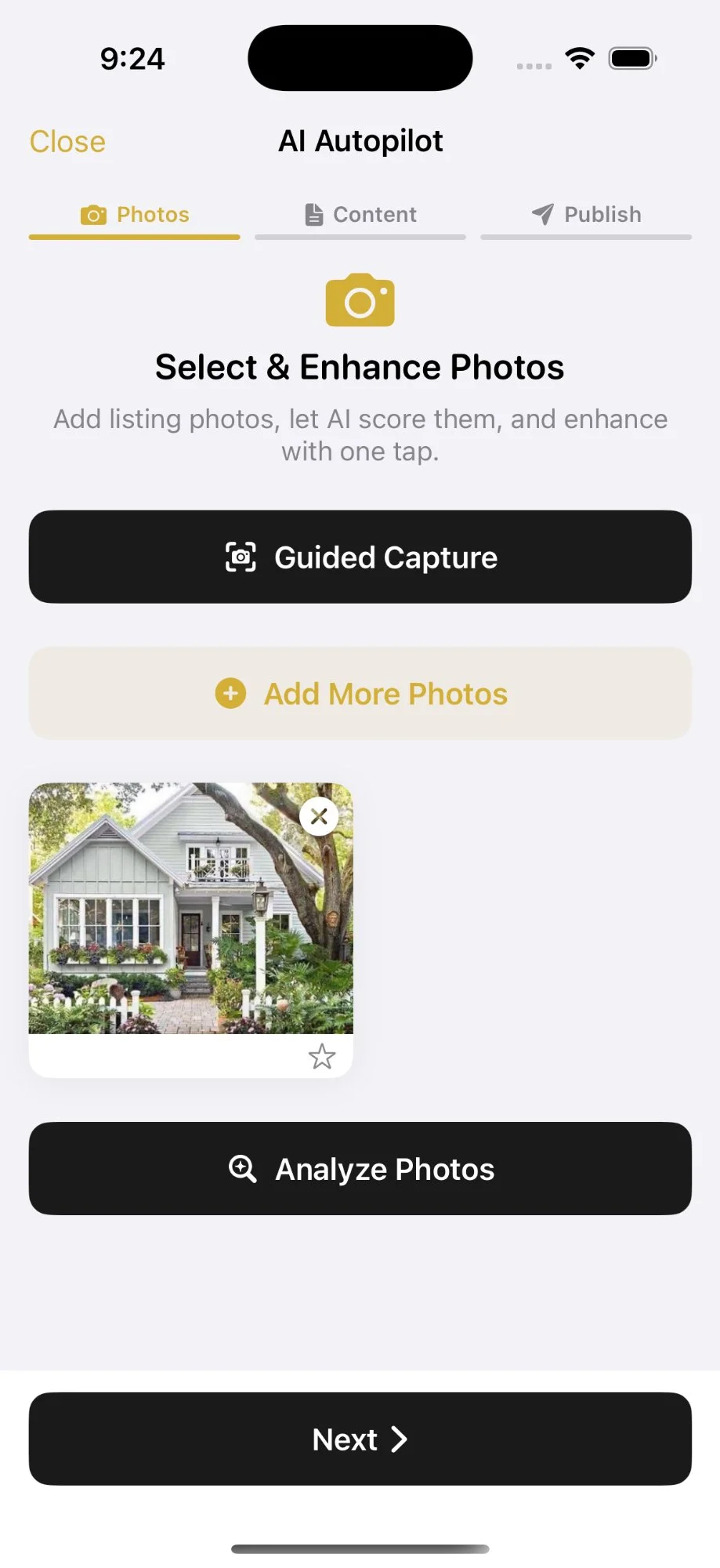Select the camera icon on the Photos tab
720x1568 pixels.
[x=92, y=214]
